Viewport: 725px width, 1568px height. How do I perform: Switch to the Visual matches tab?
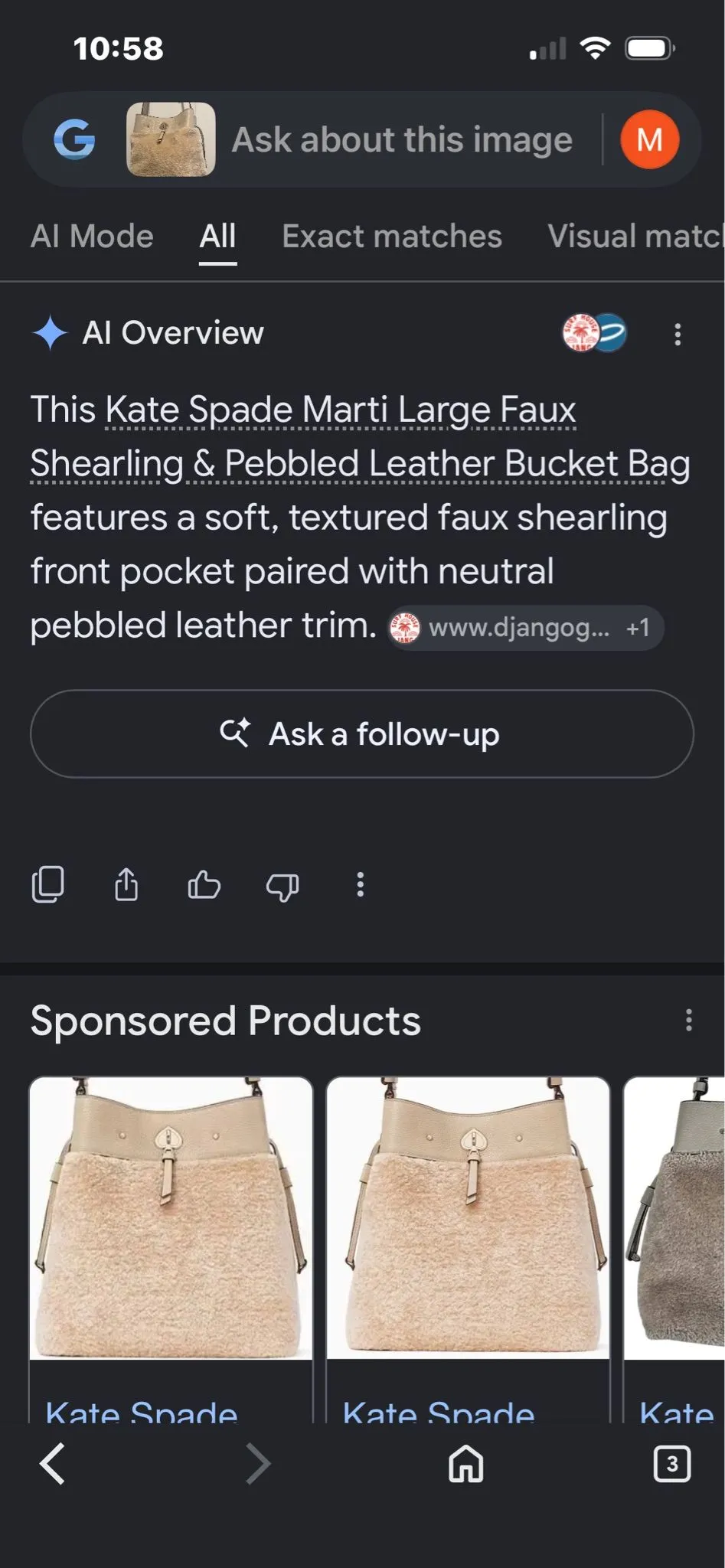(635, 236)
